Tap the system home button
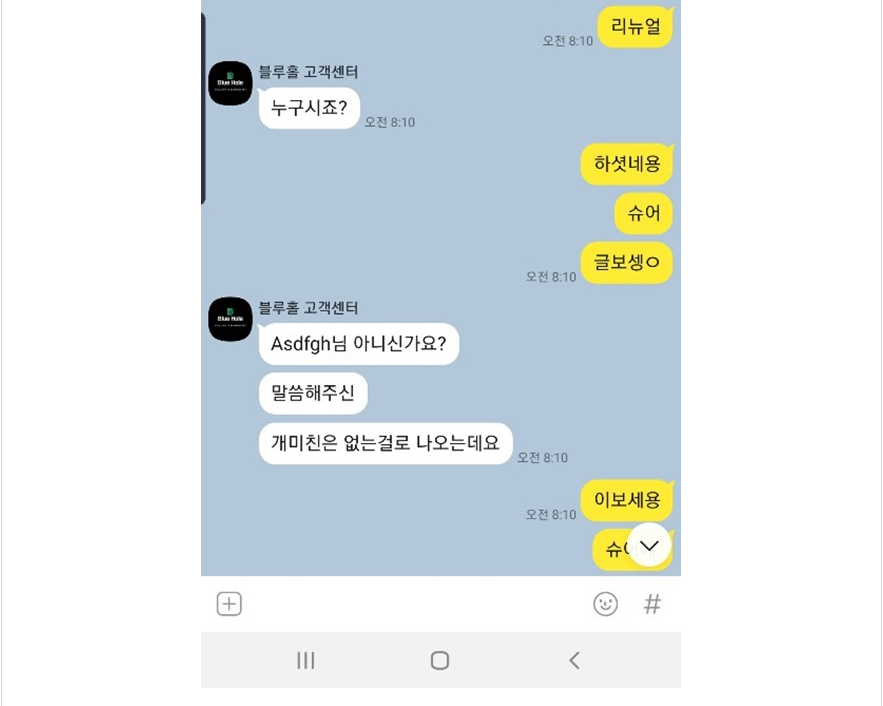 (440, 660)
